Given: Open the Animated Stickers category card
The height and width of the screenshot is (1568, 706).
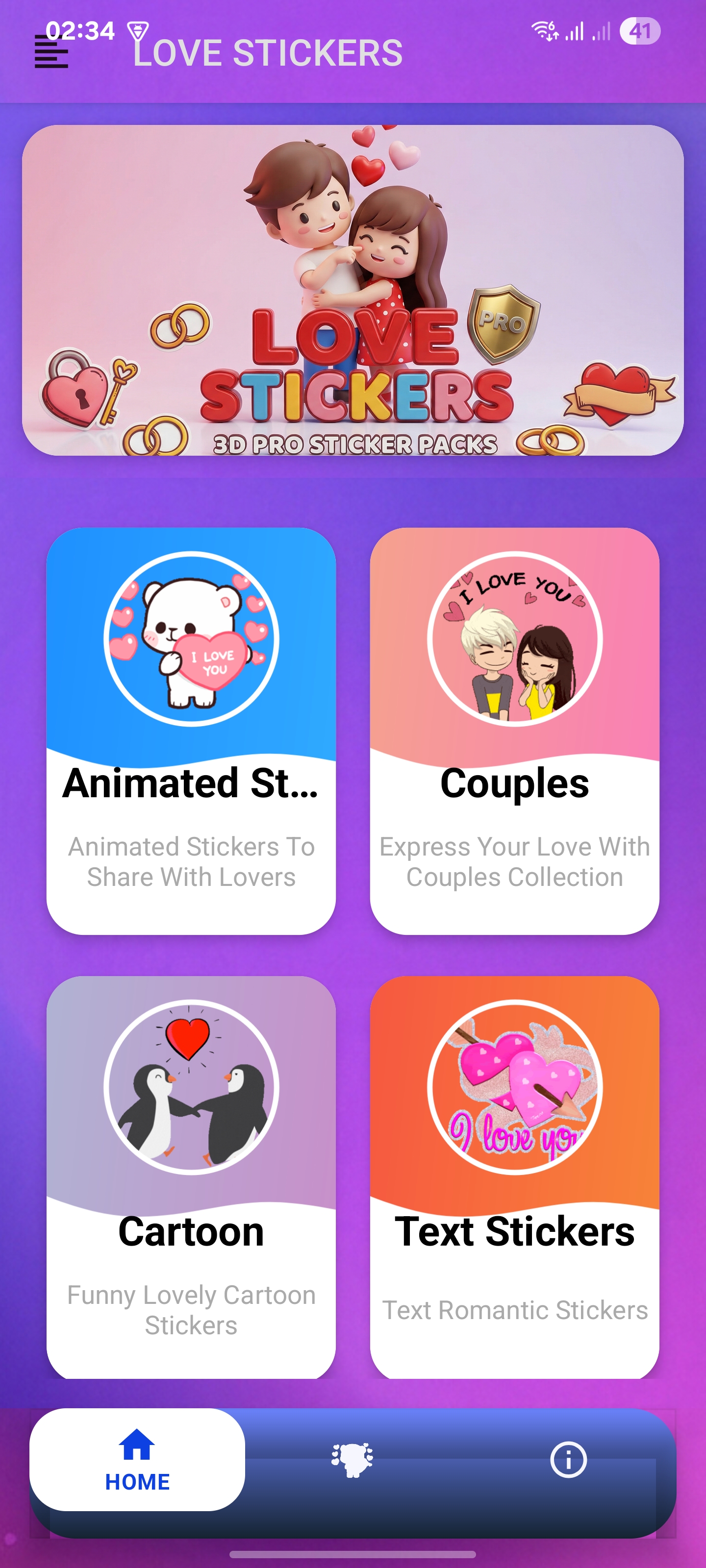Looking at the screenshot, I should (x=191, y=731).
